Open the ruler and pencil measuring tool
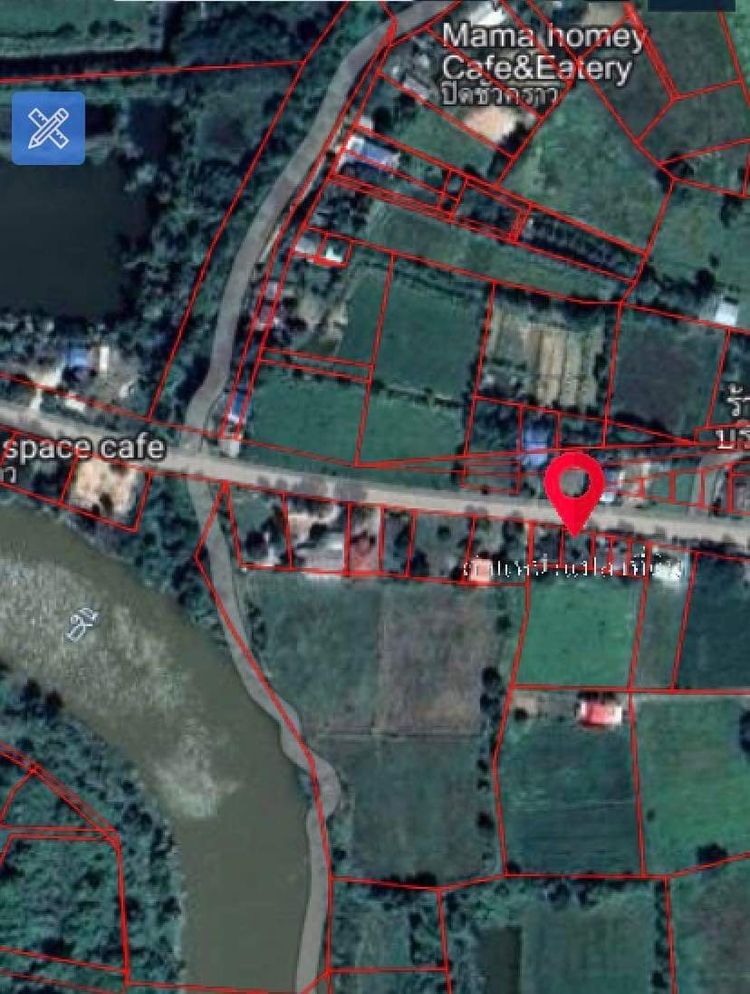Screen dimensions: 750x994 click(x=48, y=128)
